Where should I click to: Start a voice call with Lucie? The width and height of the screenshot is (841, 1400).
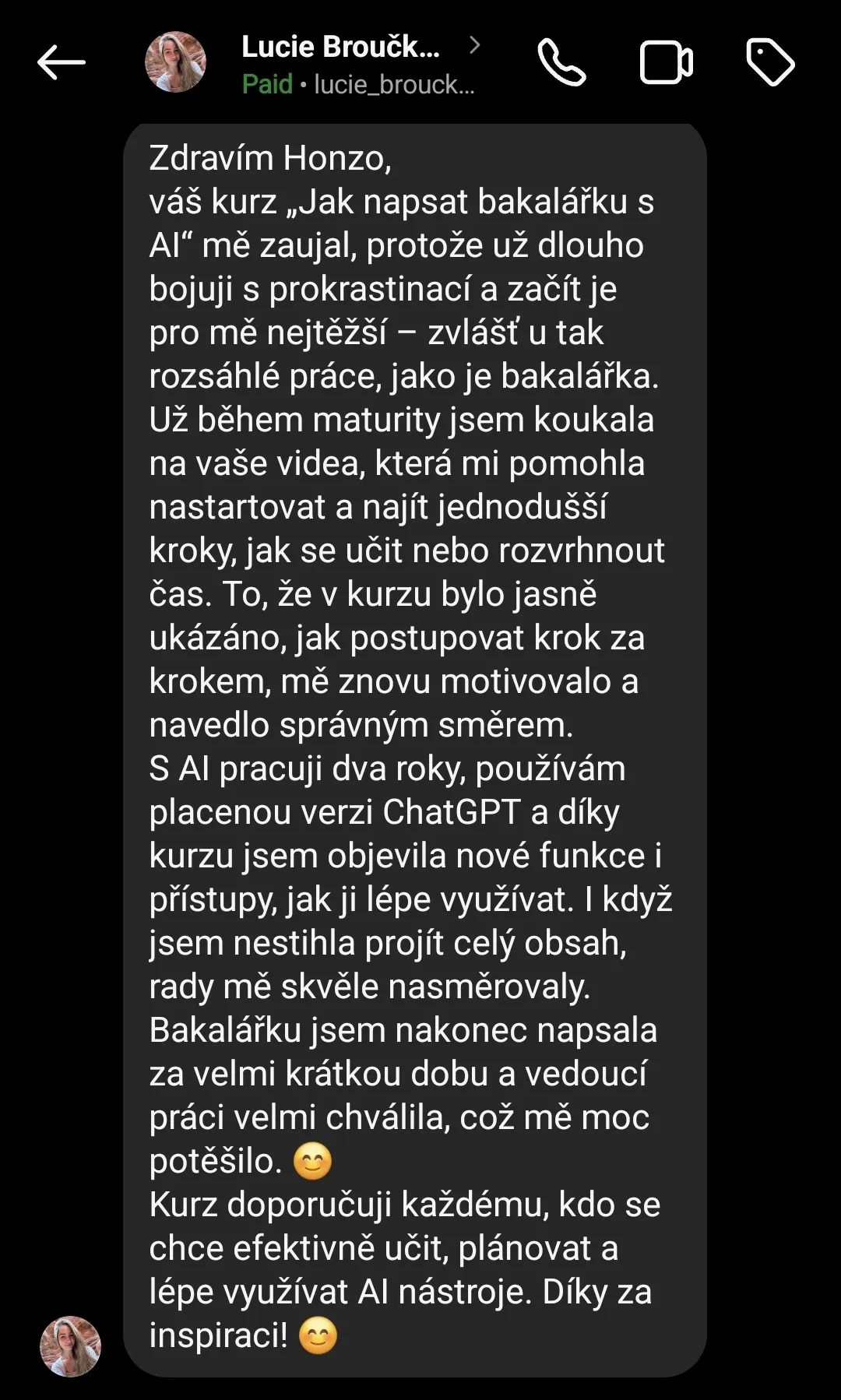pyautogui.click(x=561, y=62)
